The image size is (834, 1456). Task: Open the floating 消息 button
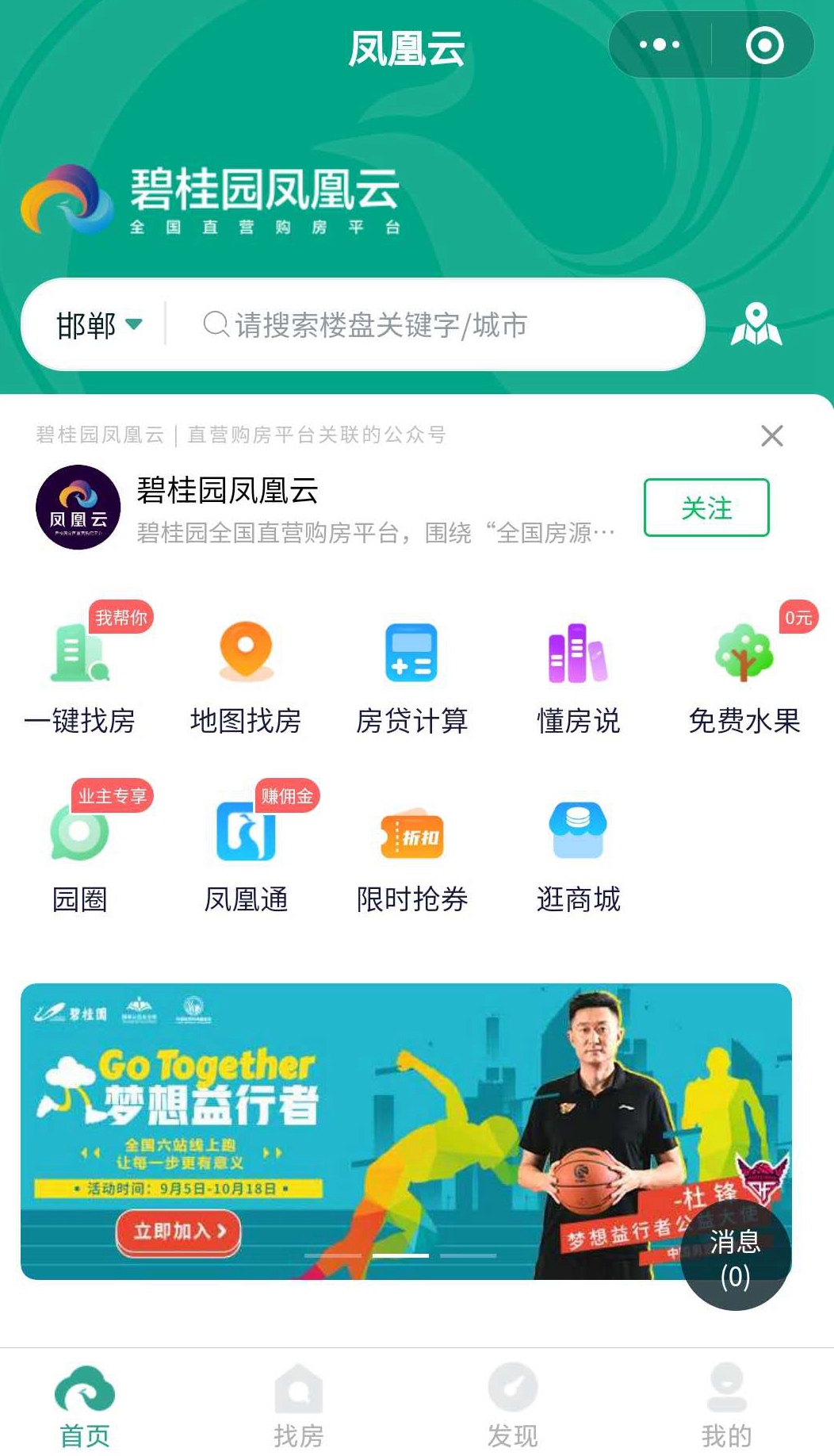pos(735,1257)
